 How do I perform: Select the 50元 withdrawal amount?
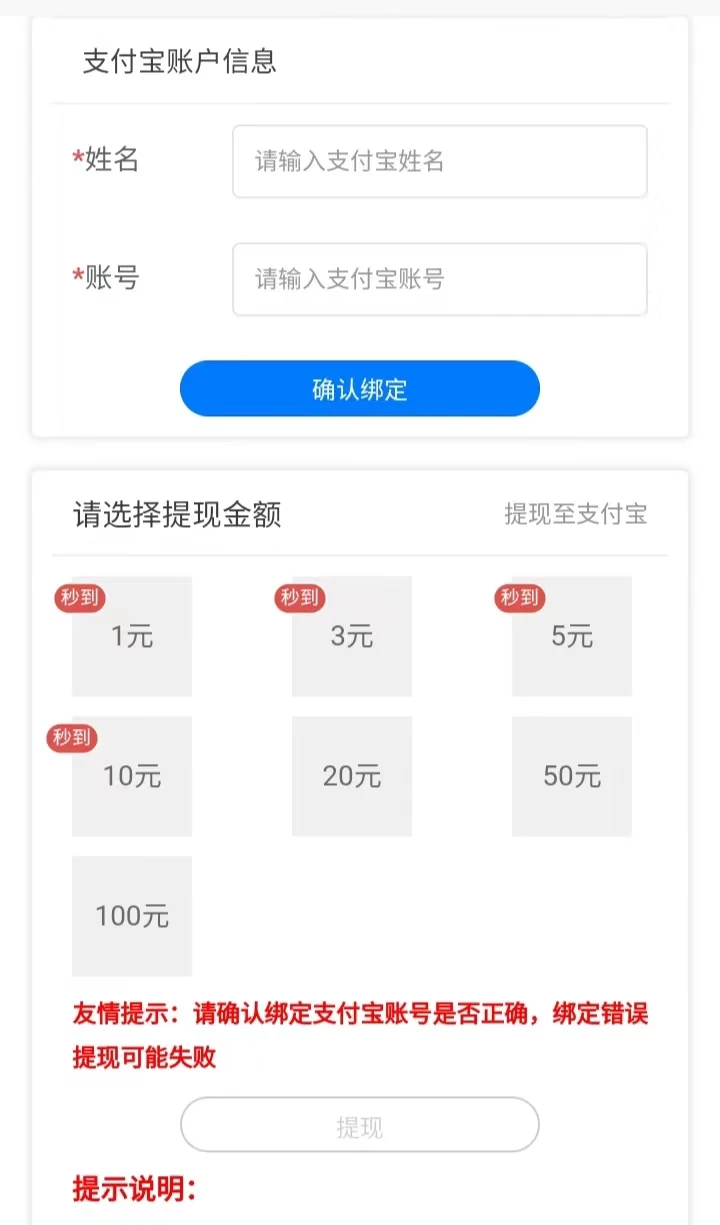click(571, 777)
